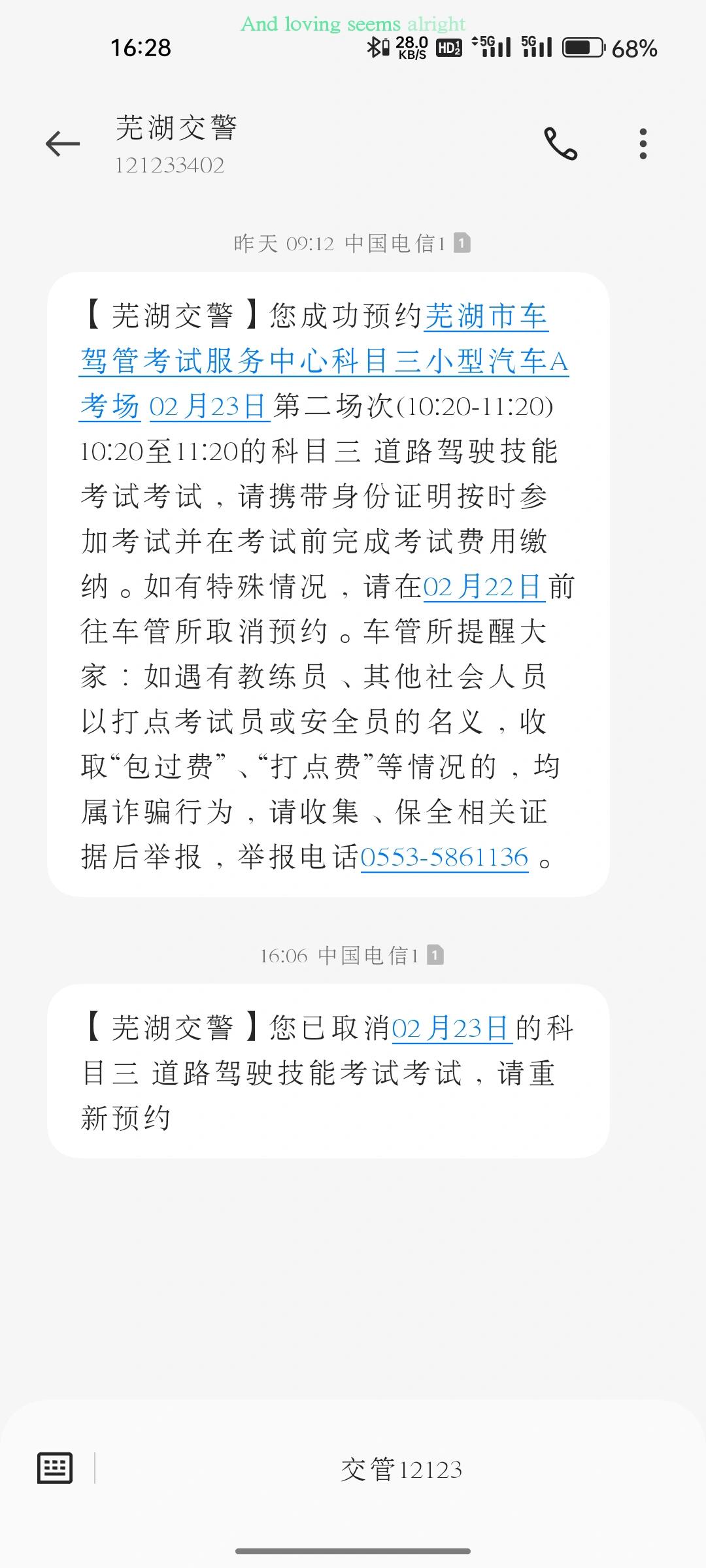Tap the 02月23日 date in first message
The image size is (706, 1568).
click(207, 406)
